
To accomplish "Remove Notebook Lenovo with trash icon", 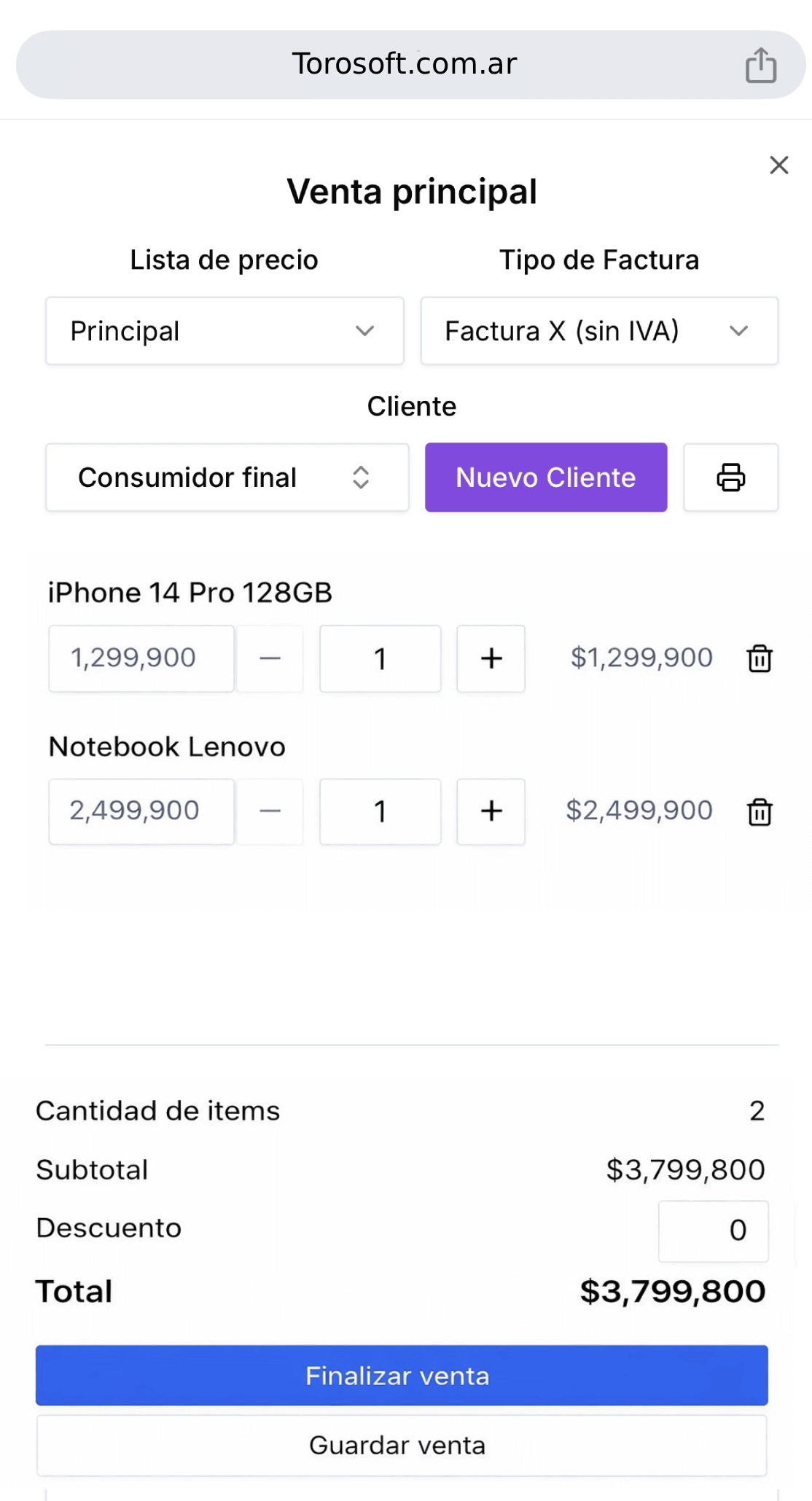I will pyautogui.click(x=759, y=811).
